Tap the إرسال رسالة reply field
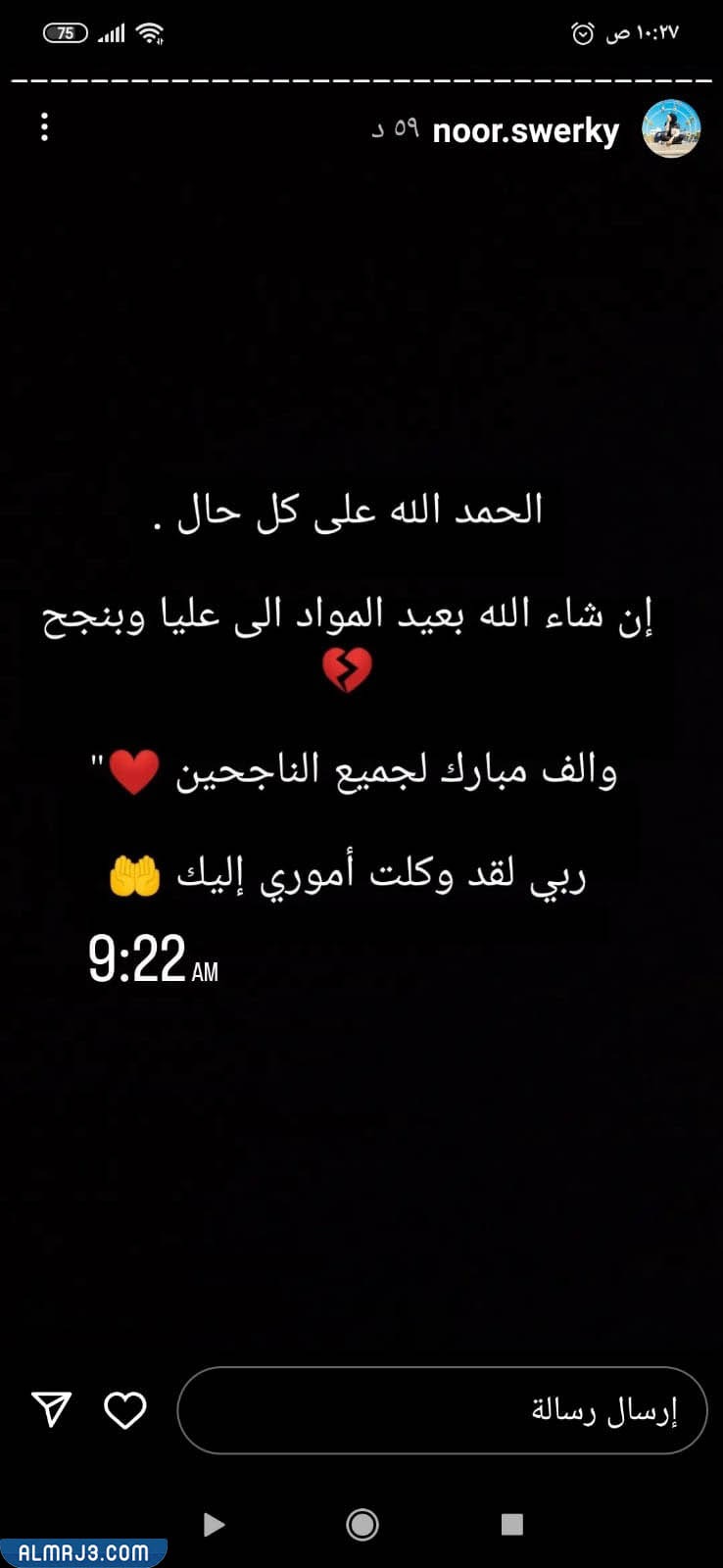 pos(442,1409)
